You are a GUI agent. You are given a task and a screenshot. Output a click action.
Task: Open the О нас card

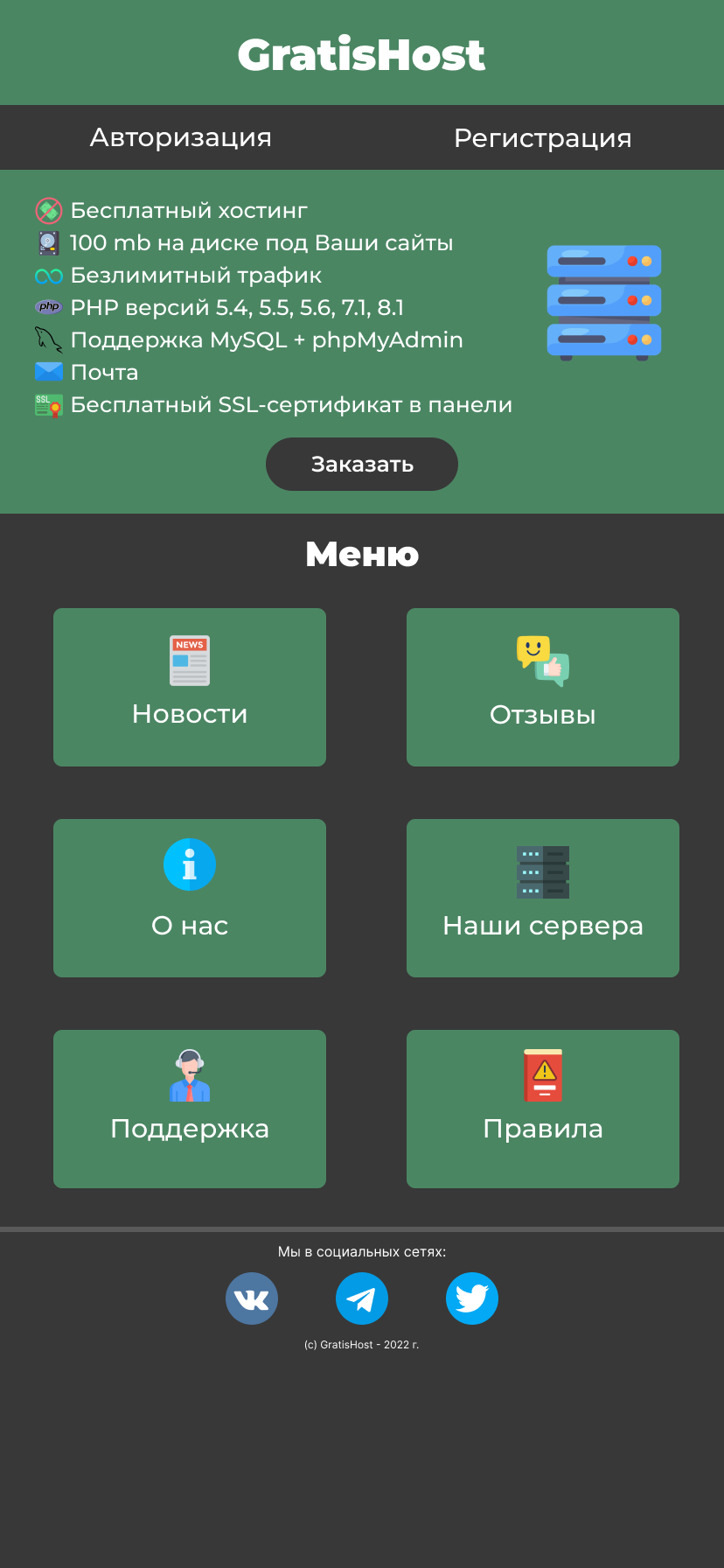pyautogui.click(x=190, y=899)
